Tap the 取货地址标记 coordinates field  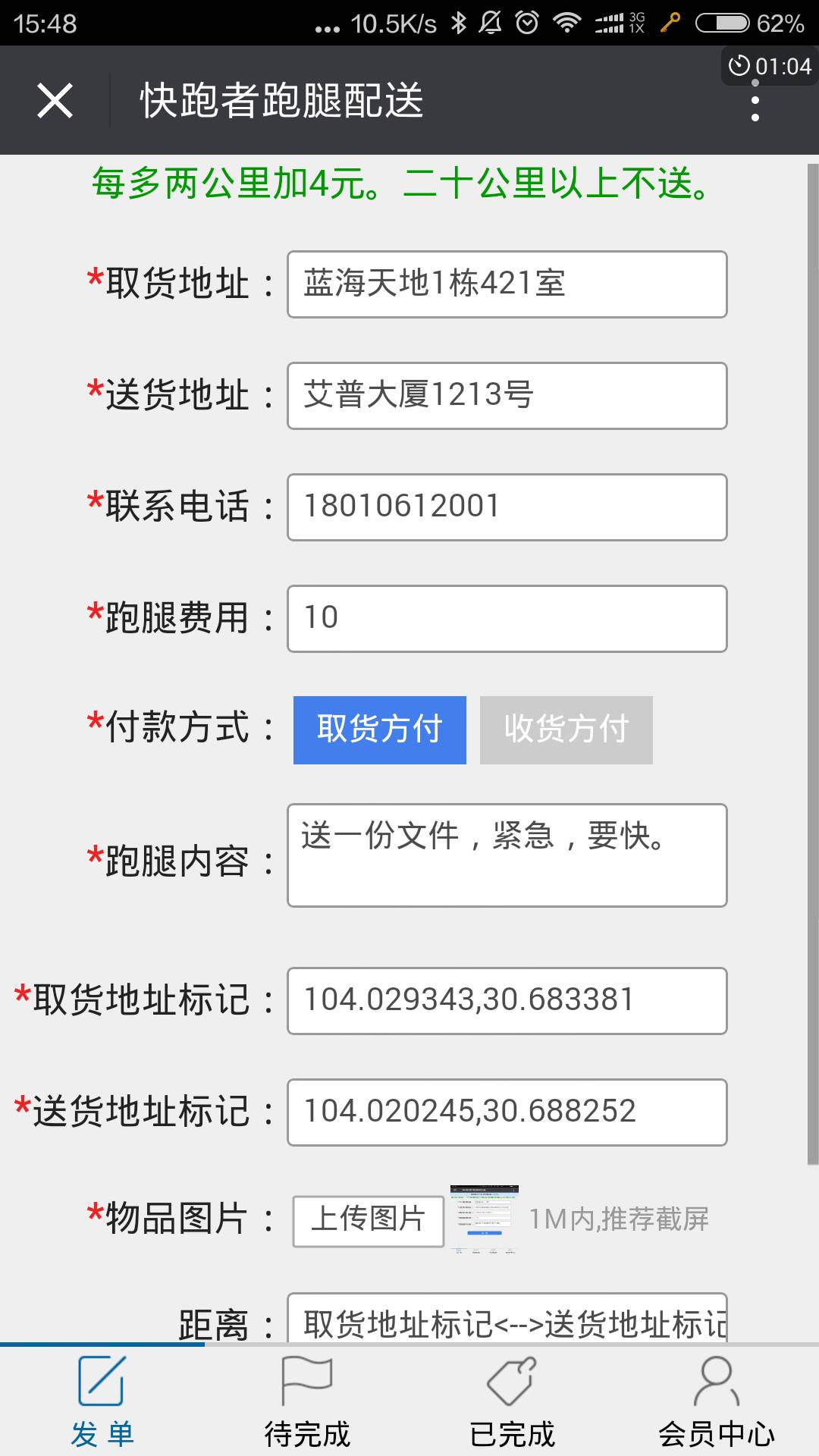pyautogui.click(x=507, y=1001)
